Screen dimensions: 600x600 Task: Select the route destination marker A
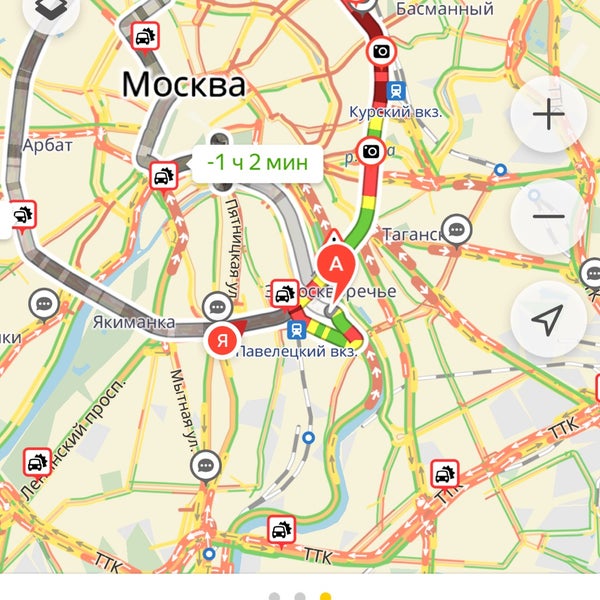coord(337,265)
